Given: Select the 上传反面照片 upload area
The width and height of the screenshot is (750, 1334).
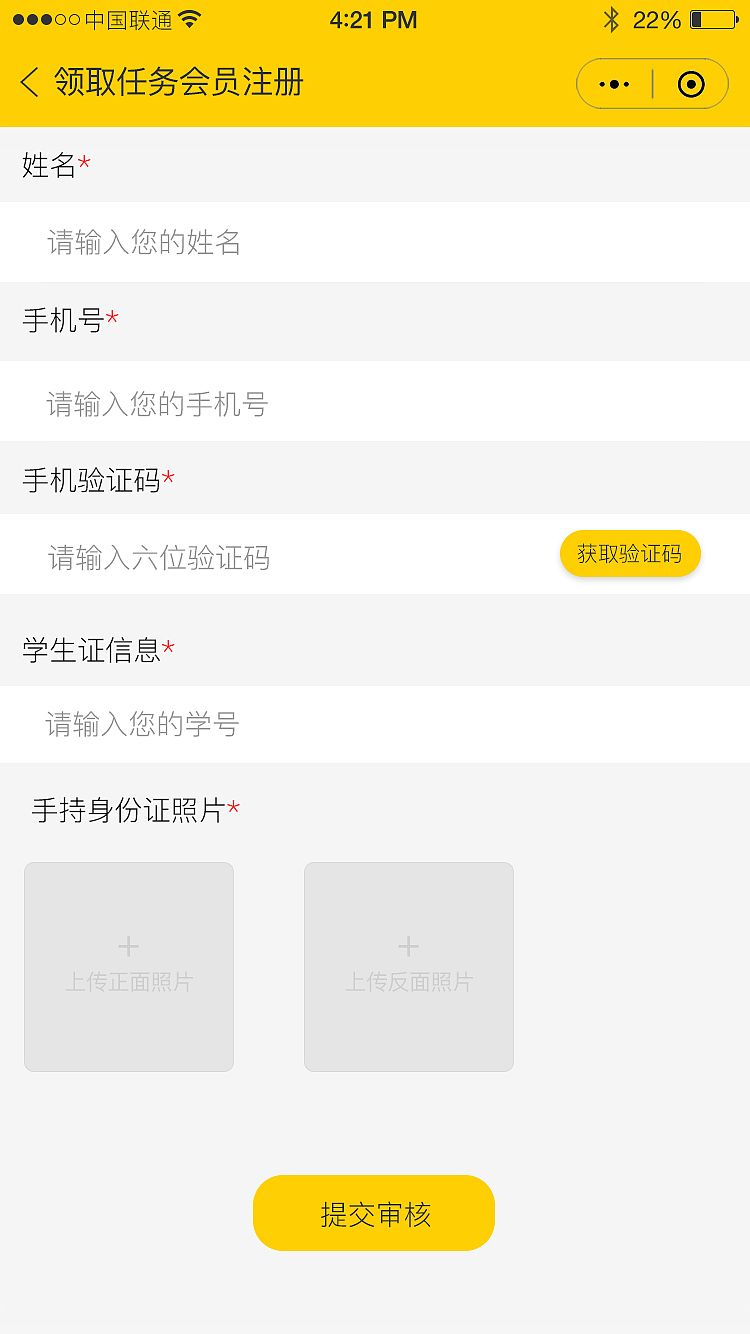Looking at the screenshot, I should coord(408,967).
